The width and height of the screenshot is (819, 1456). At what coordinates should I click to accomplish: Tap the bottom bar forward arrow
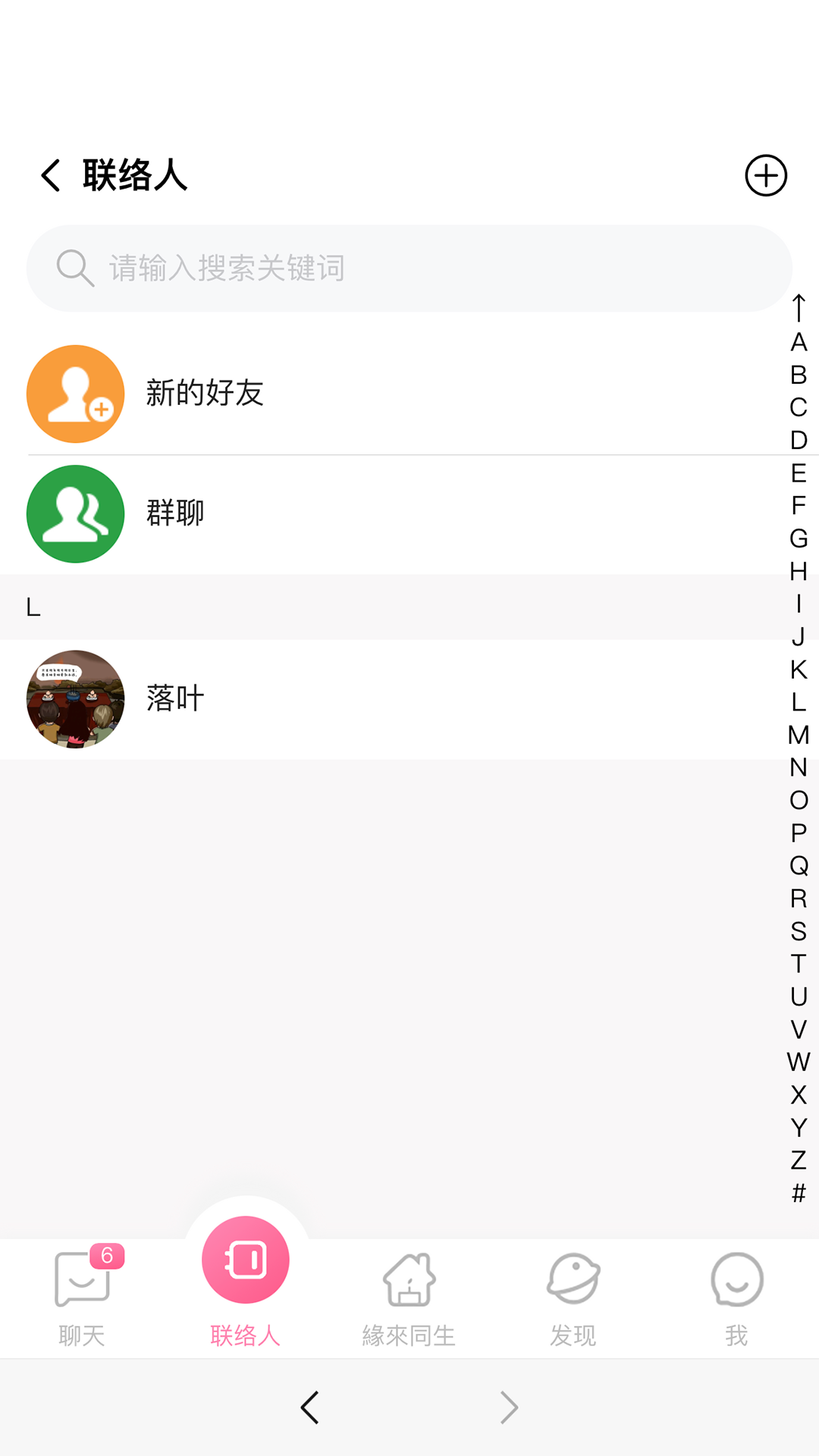pyautogui.click(x=509, y=1407)
